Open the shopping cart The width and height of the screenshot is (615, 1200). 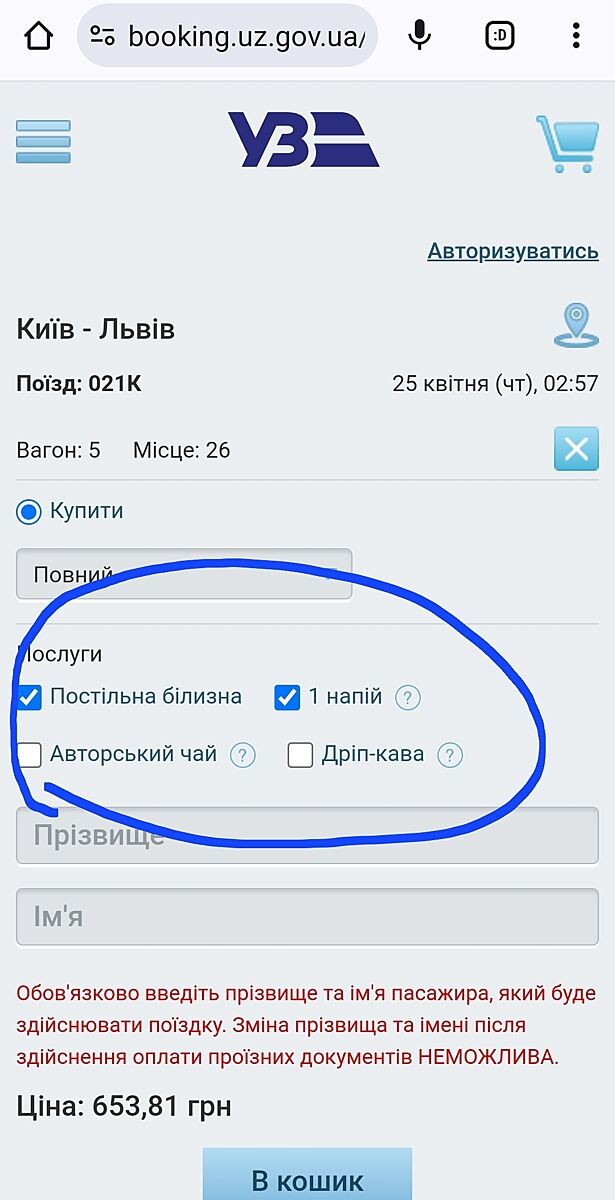tap(566, 144)
